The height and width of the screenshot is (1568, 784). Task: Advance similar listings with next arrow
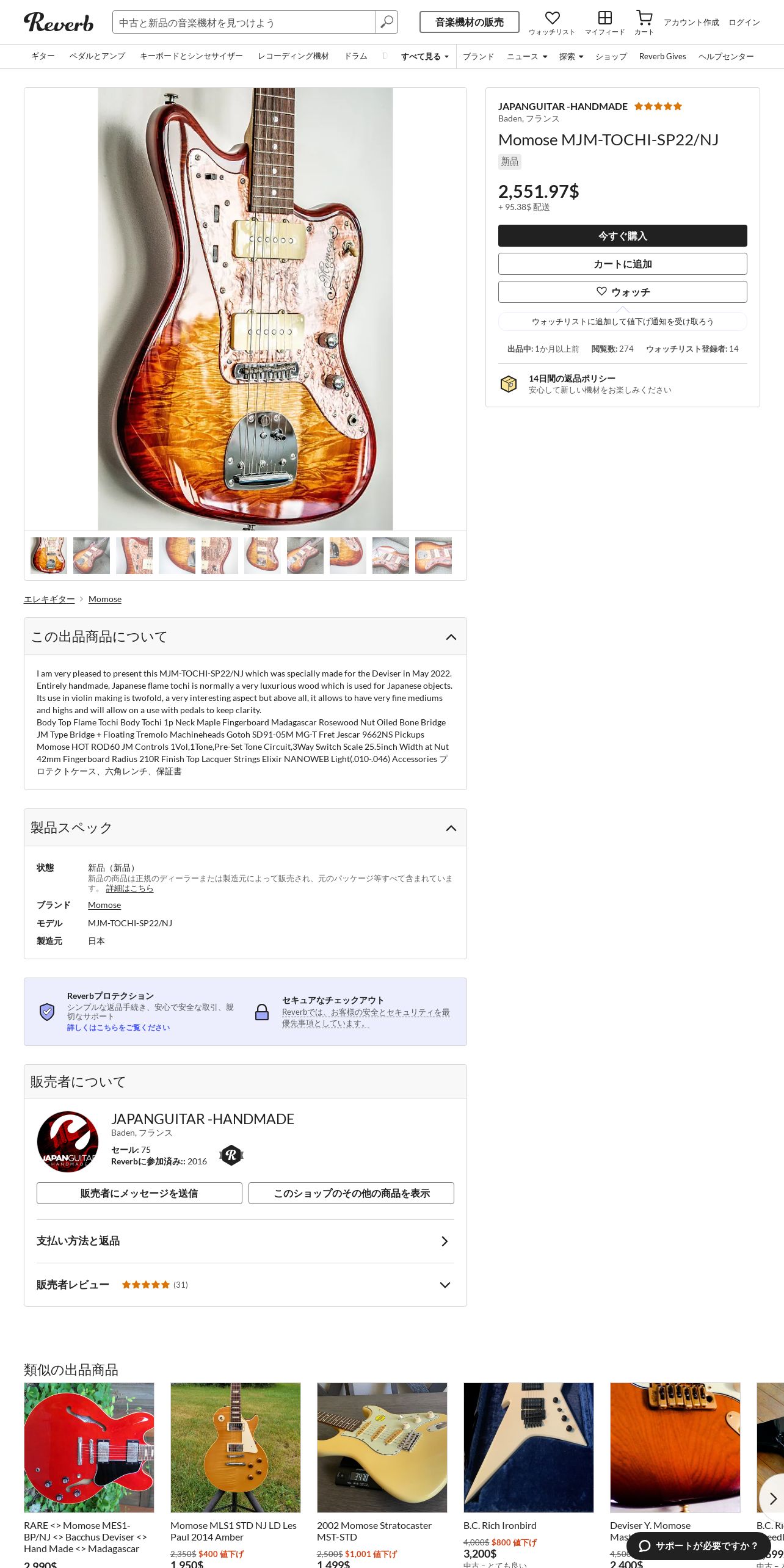(772, 1498)
